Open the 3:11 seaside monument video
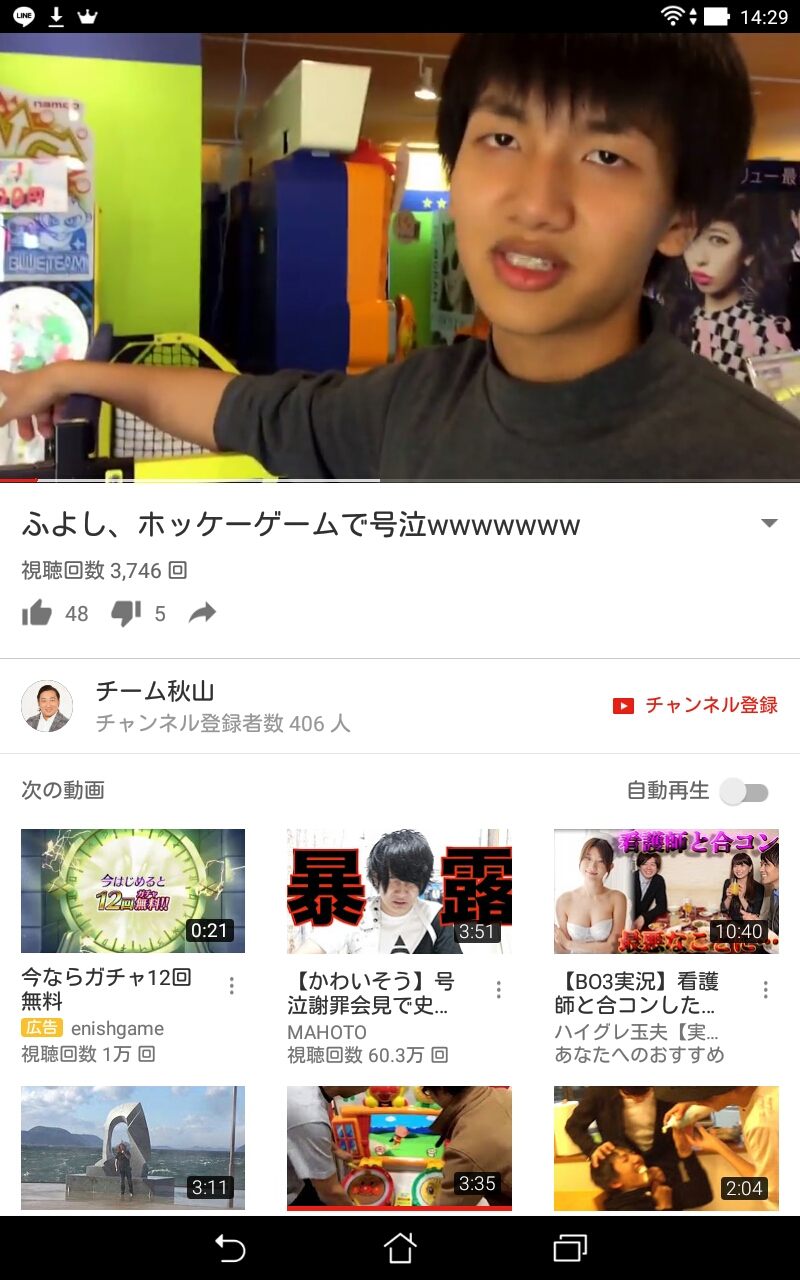The height and width of the screenshot is (1280, 800). pos(133,1147)
